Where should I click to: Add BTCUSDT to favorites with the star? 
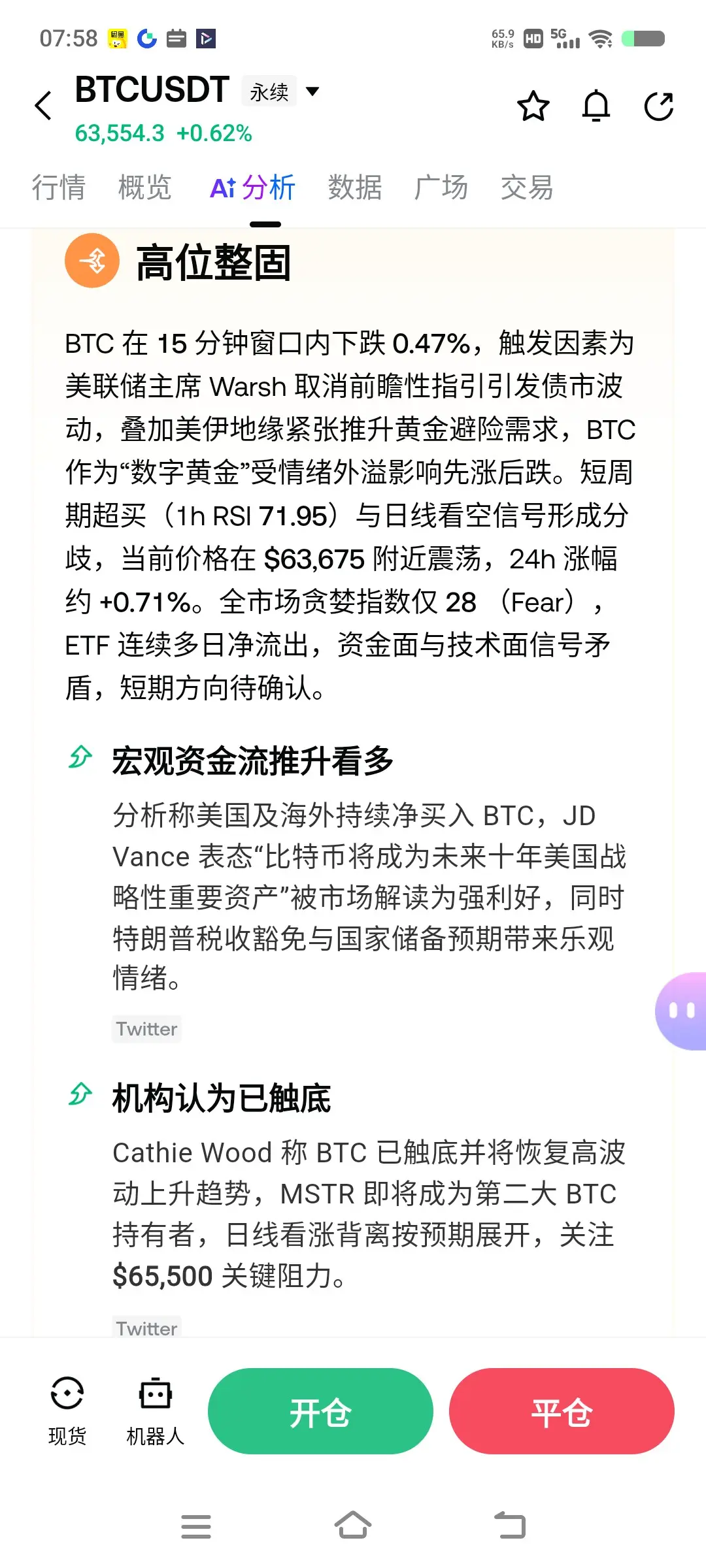point(533,106)
